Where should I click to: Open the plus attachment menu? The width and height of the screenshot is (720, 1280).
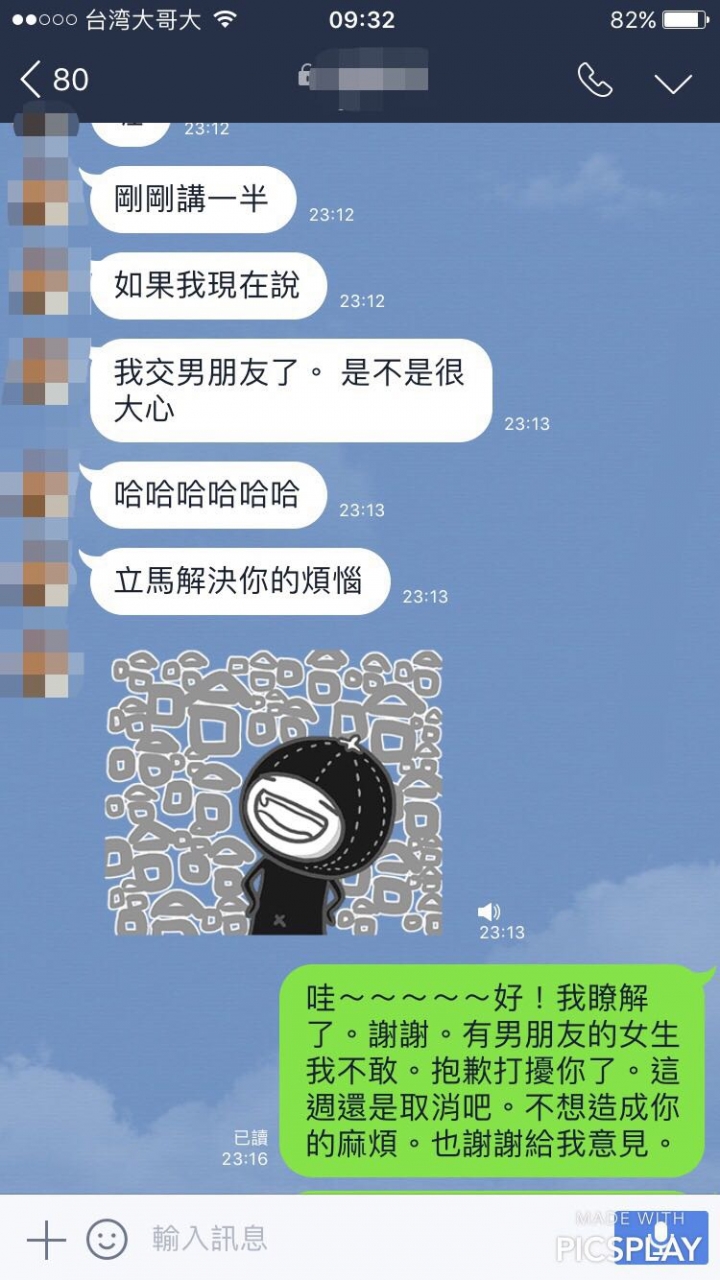pyautogui.click(x=45, y=1240)
